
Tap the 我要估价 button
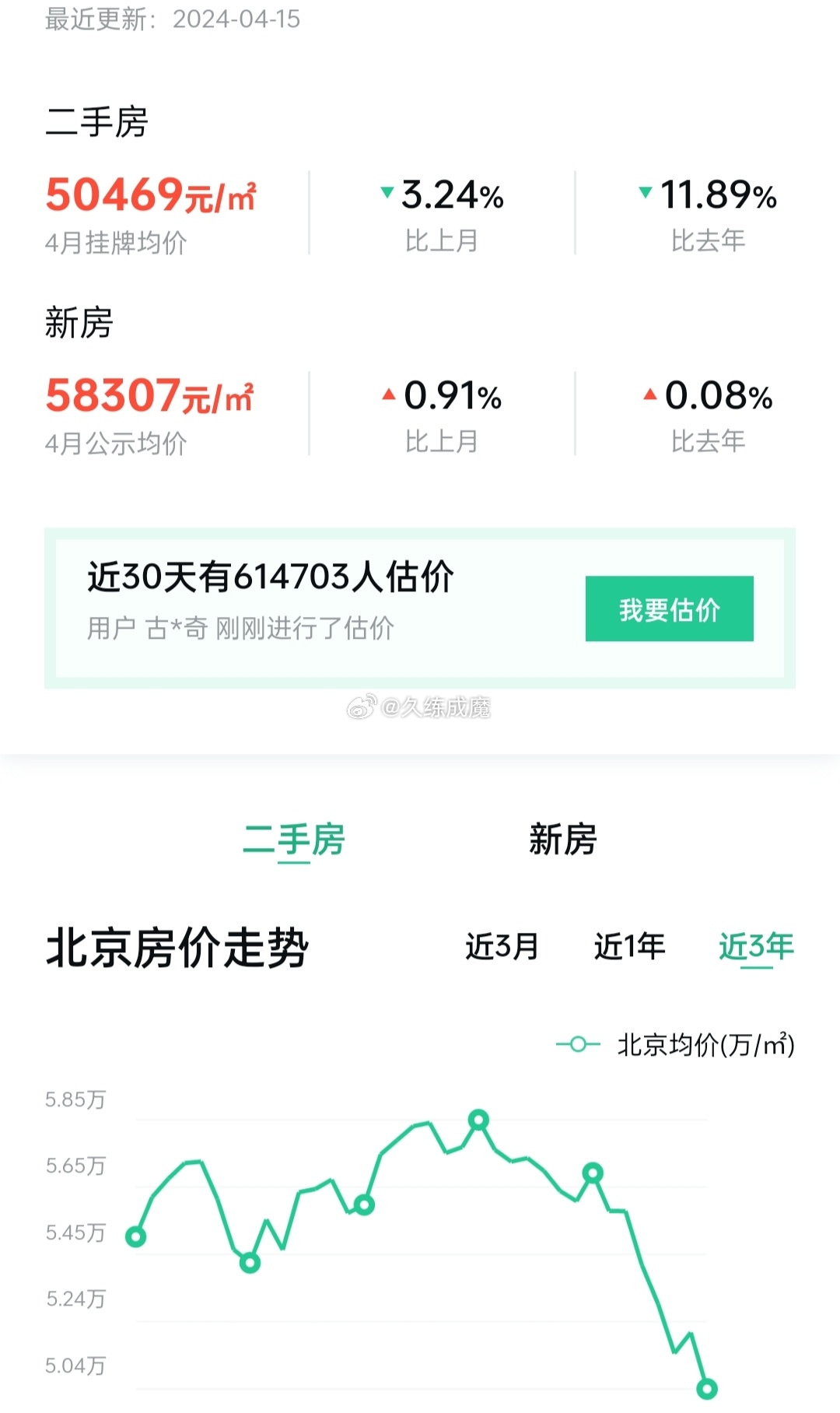[x=669, y=608]
